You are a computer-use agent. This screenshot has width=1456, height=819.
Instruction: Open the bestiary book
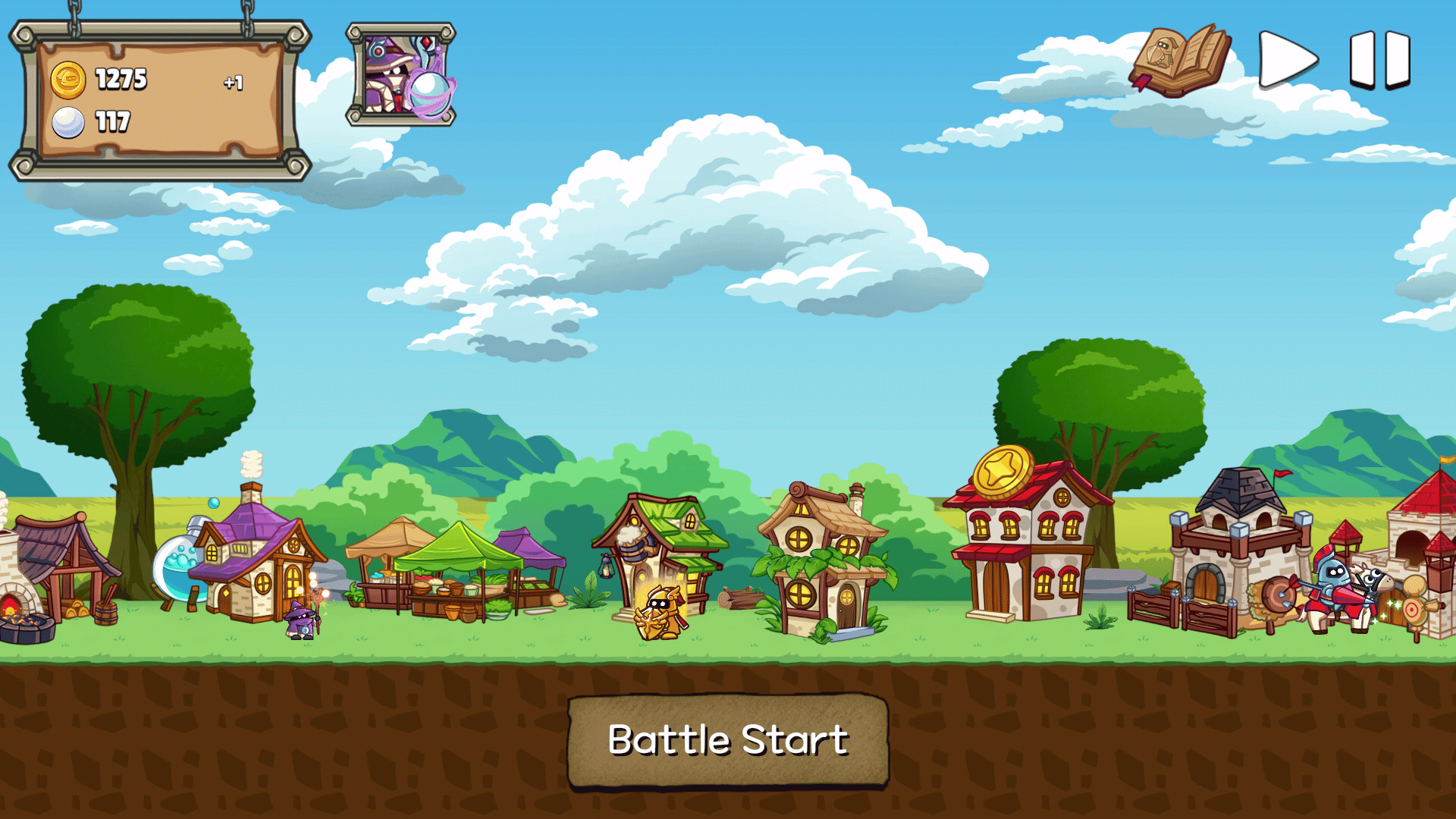[x=1180, y=61]
